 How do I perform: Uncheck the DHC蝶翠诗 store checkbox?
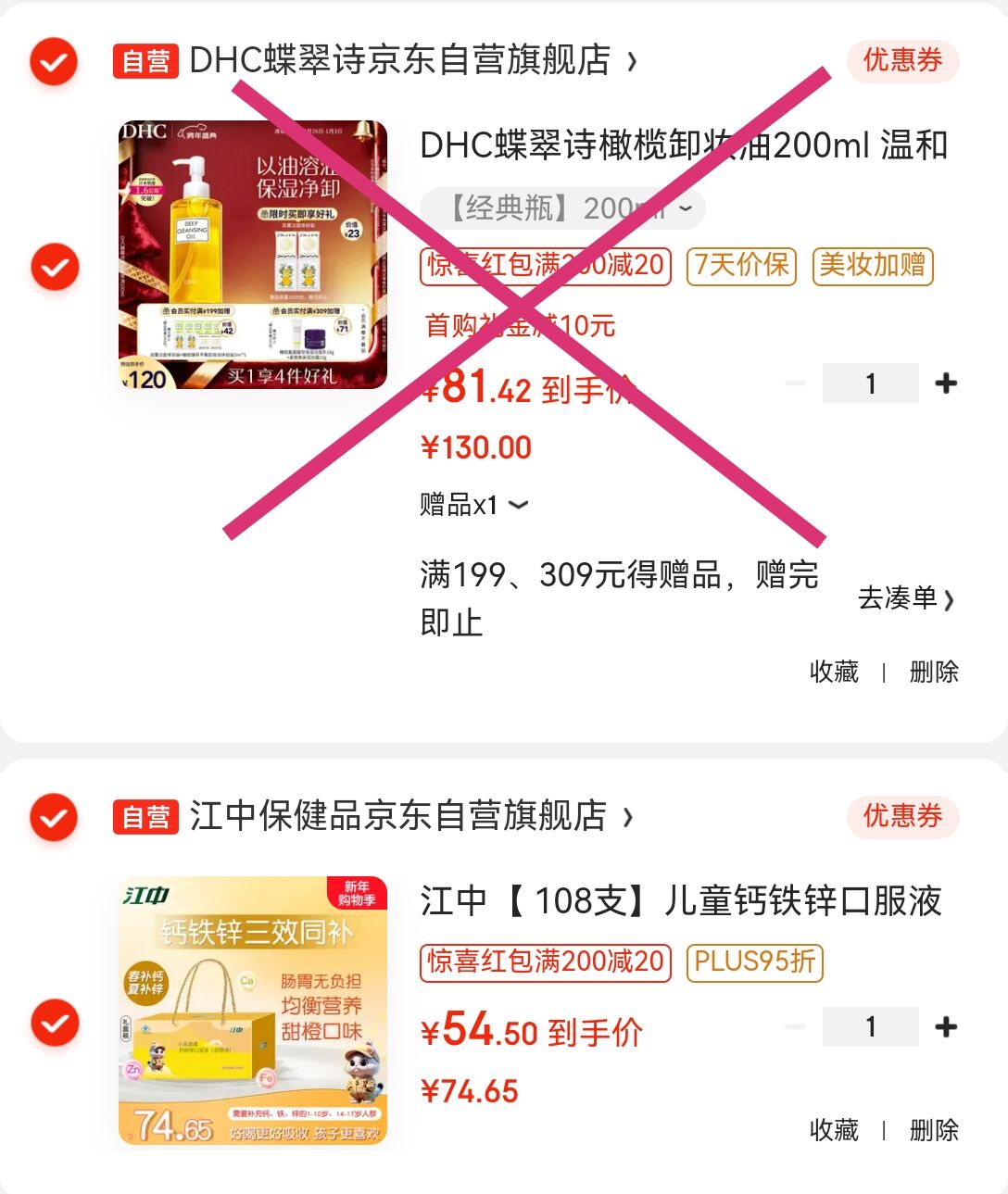pos(54,62)
